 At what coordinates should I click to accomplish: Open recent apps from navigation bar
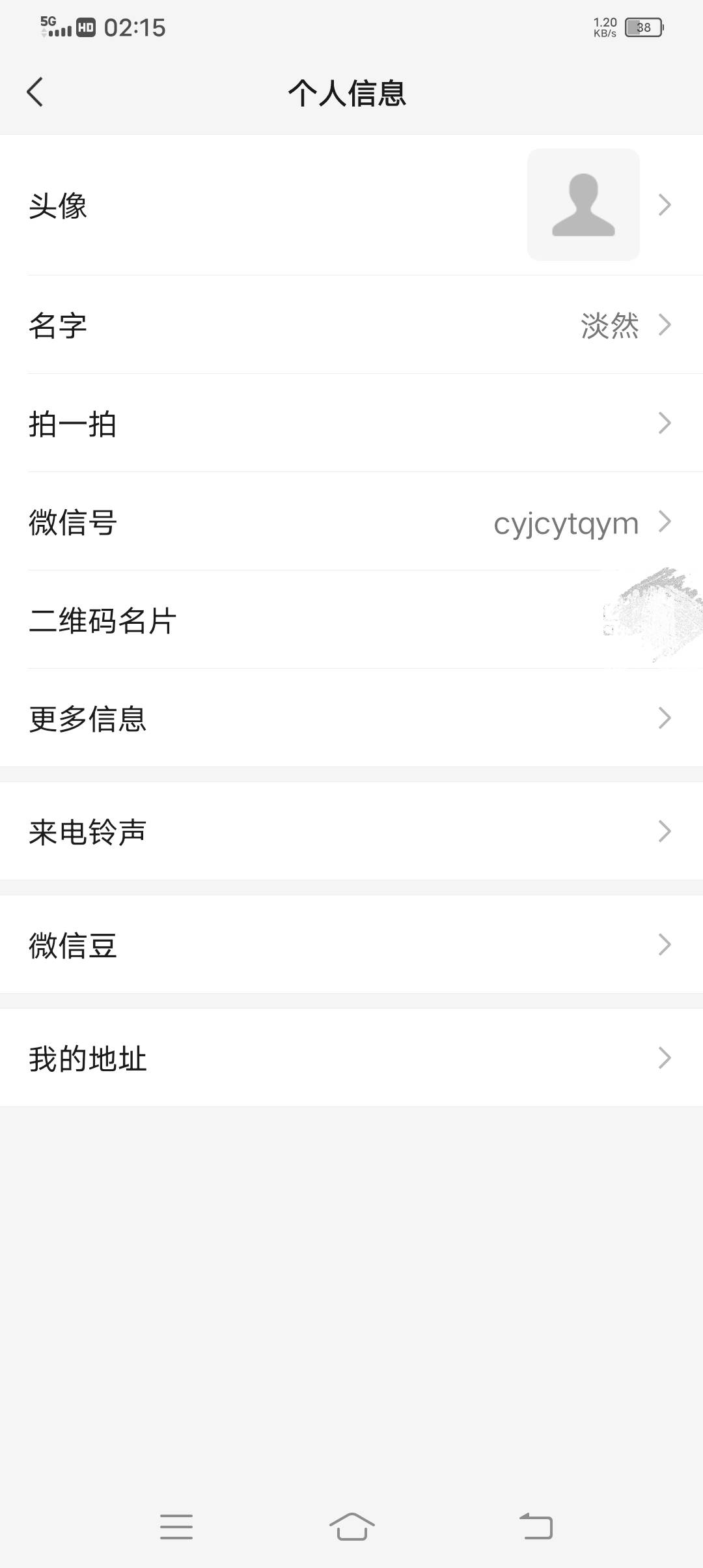point(176,1527)
